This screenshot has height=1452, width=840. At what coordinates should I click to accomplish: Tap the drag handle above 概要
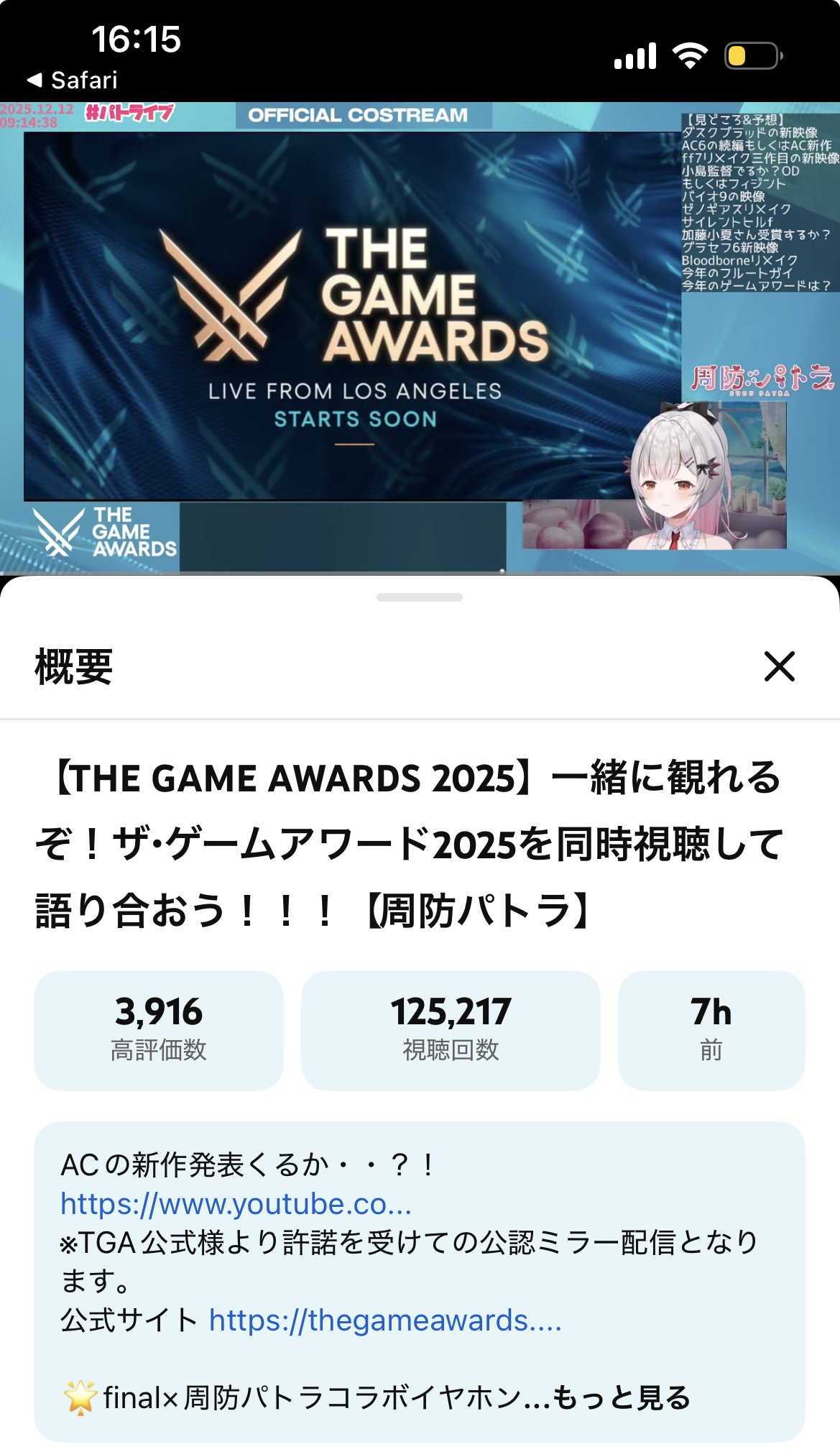(420, 597)
